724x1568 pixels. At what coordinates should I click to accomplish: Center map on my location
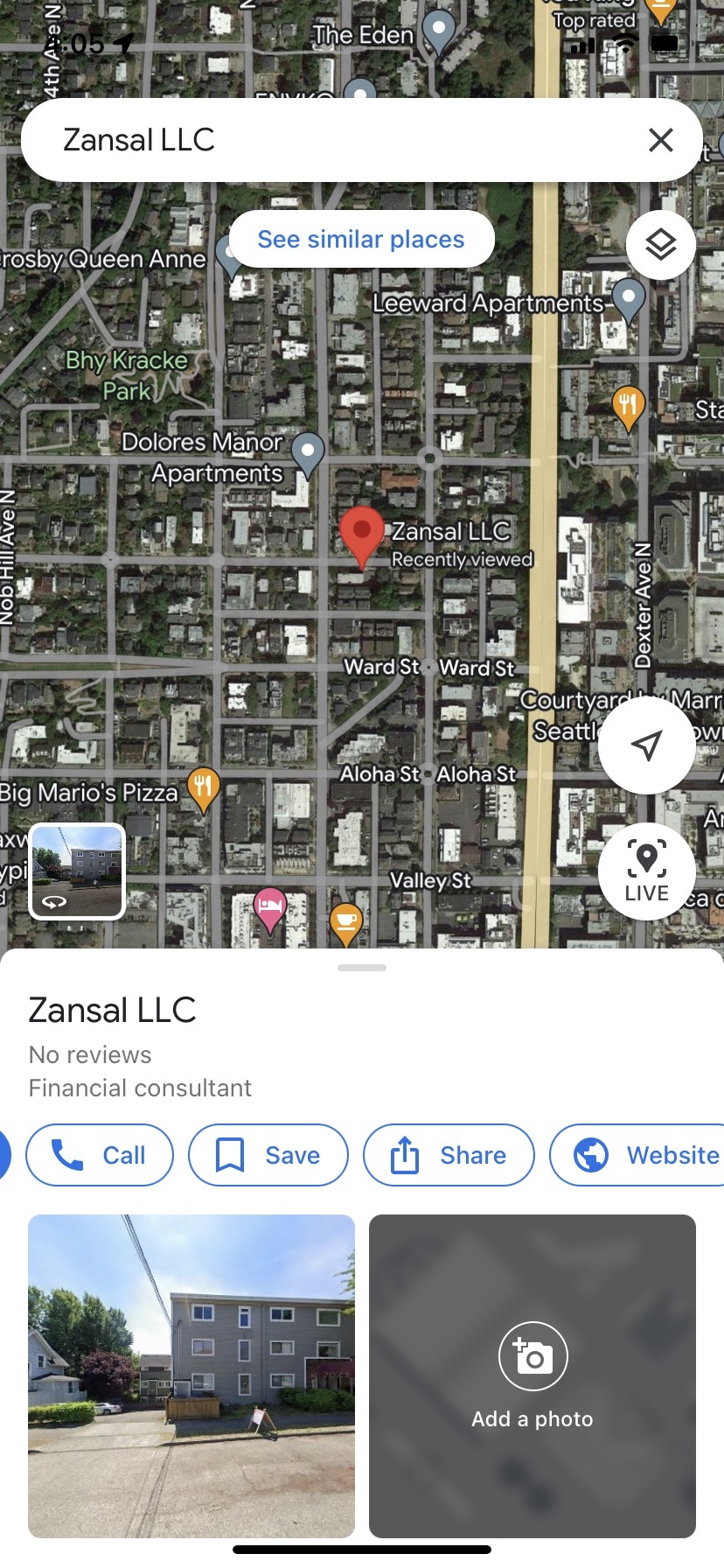[646, 745]
